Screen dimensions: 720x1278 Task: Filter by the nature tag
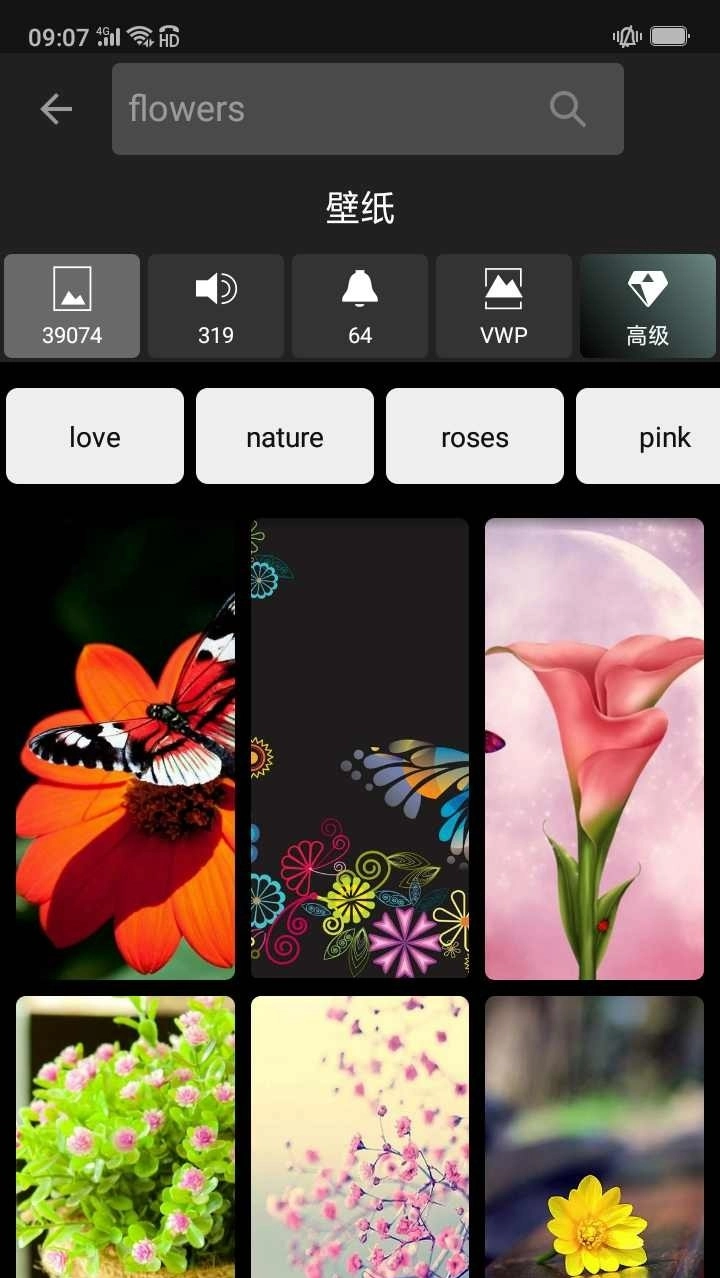coord(285,437)
